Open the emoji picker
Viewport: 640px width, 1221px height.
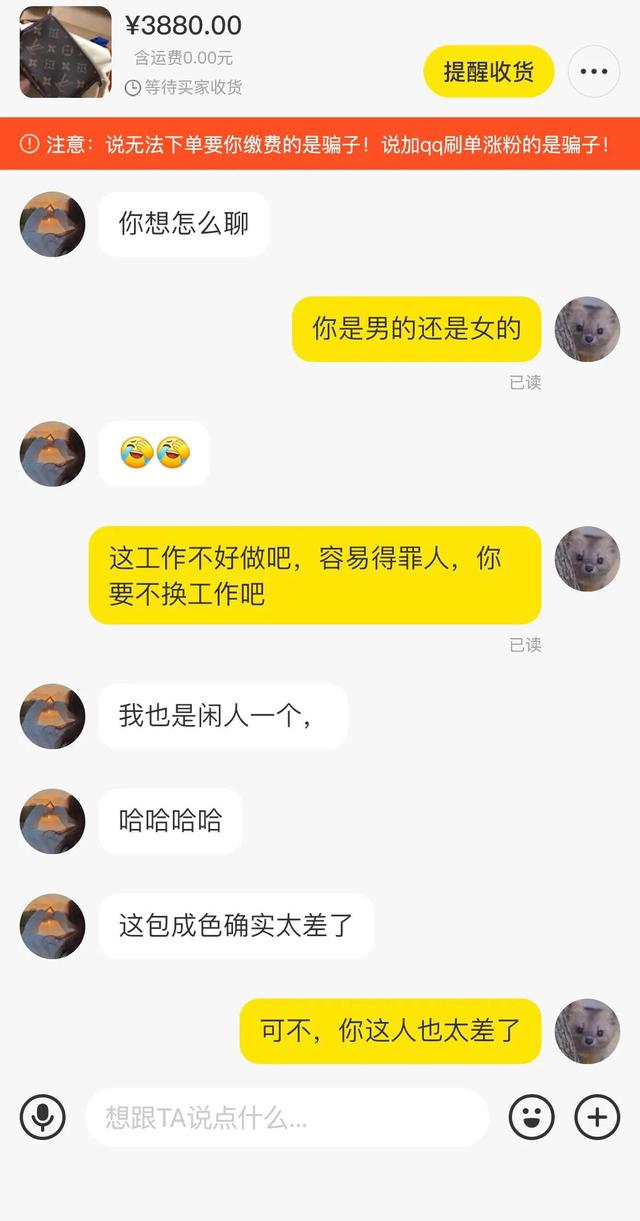531,1117
